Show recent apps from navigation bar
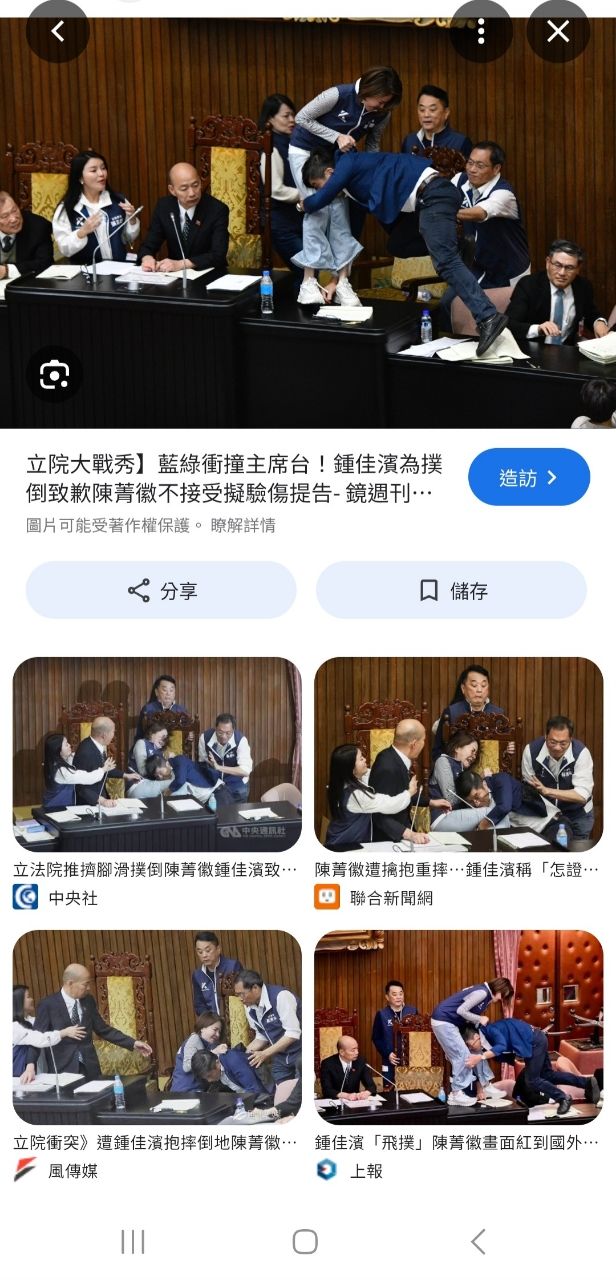The width and height of the screenshot is (616, 1280). point(133,1242)
